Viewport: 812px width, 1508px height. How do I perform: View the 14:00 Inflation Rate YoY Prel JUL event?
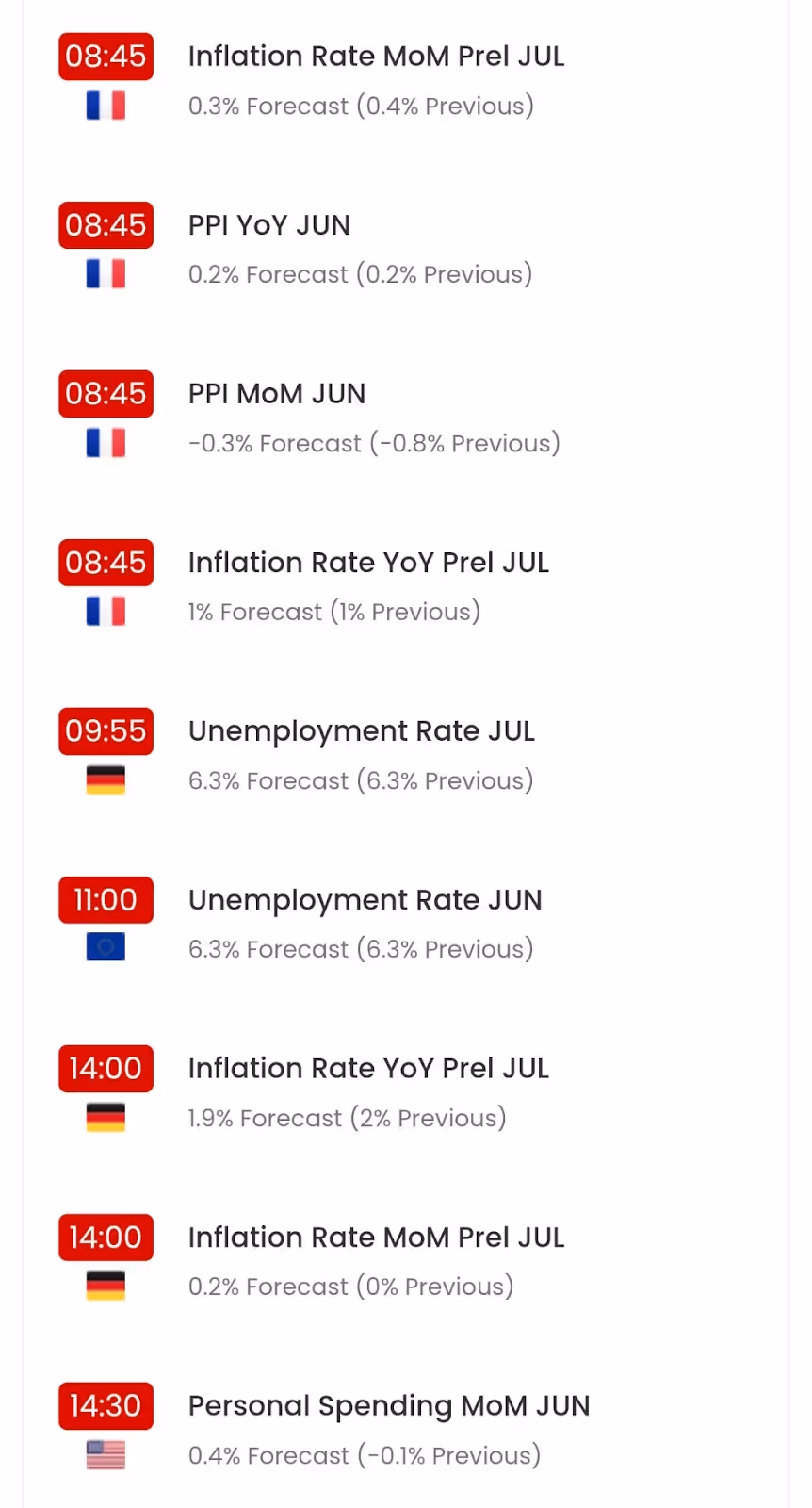pyautogui.click(x=368, y=1069)
